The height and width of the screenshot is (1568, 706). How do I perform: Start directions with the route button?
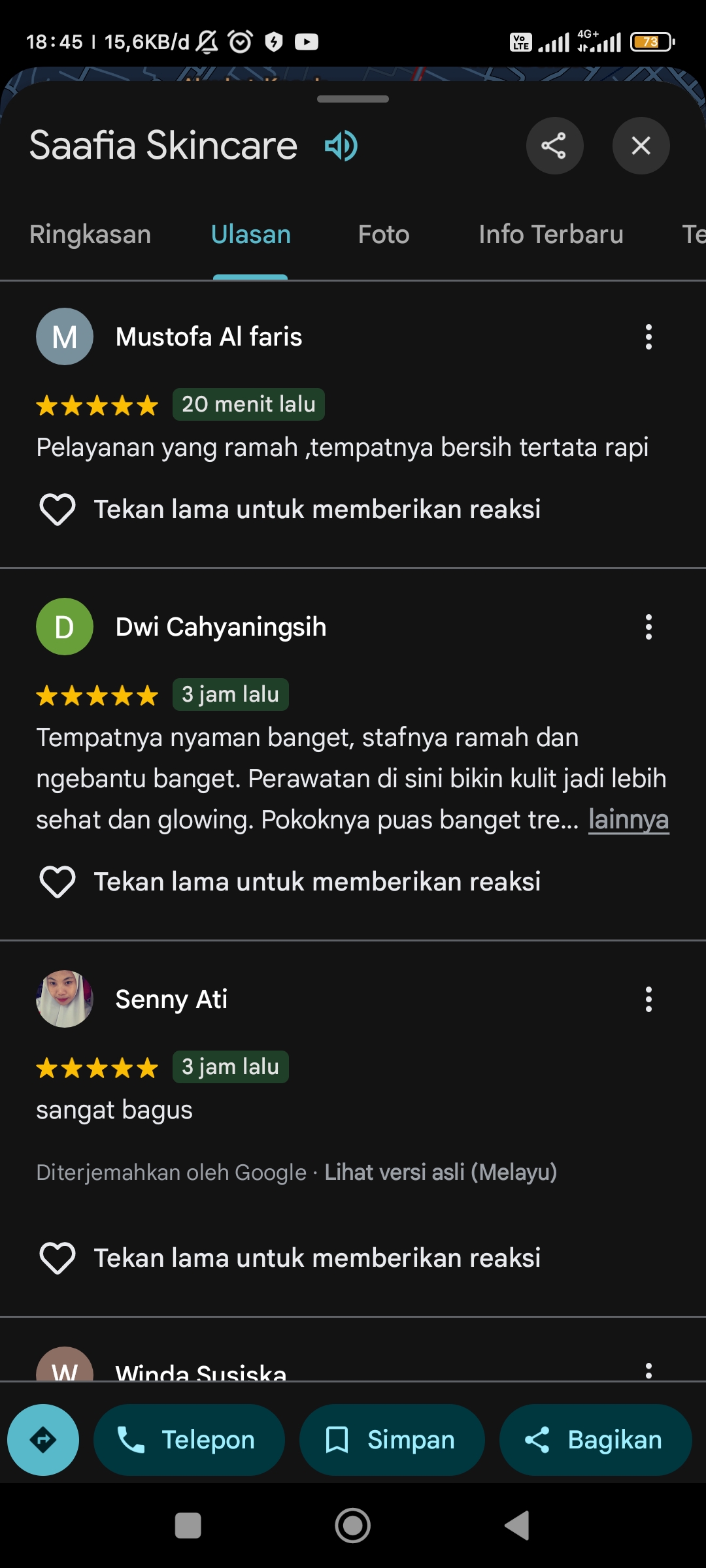tap(43, 1440)
